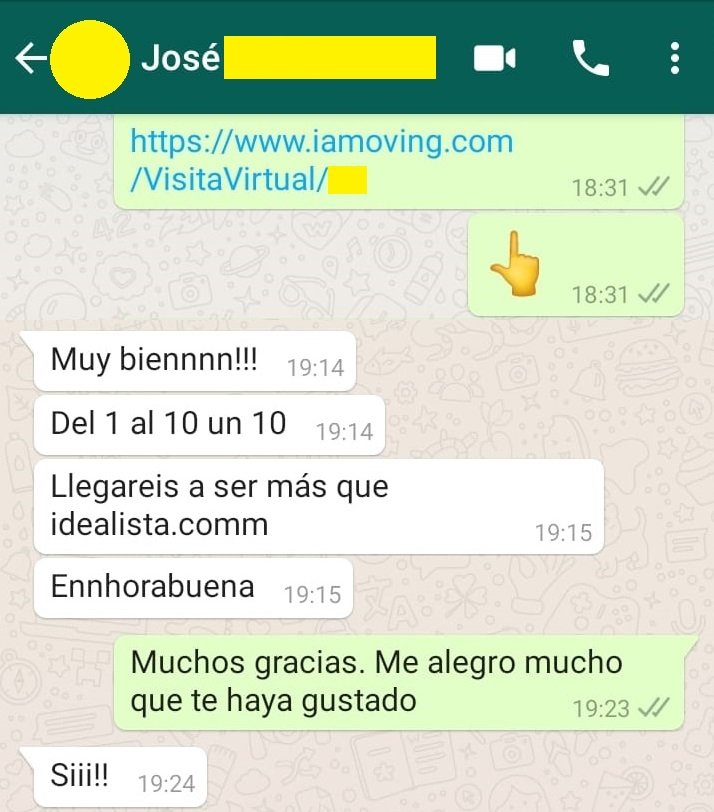Viewport: 714px width, 812px height.
Task: Start a voice call with José
Action: (590, 59)
